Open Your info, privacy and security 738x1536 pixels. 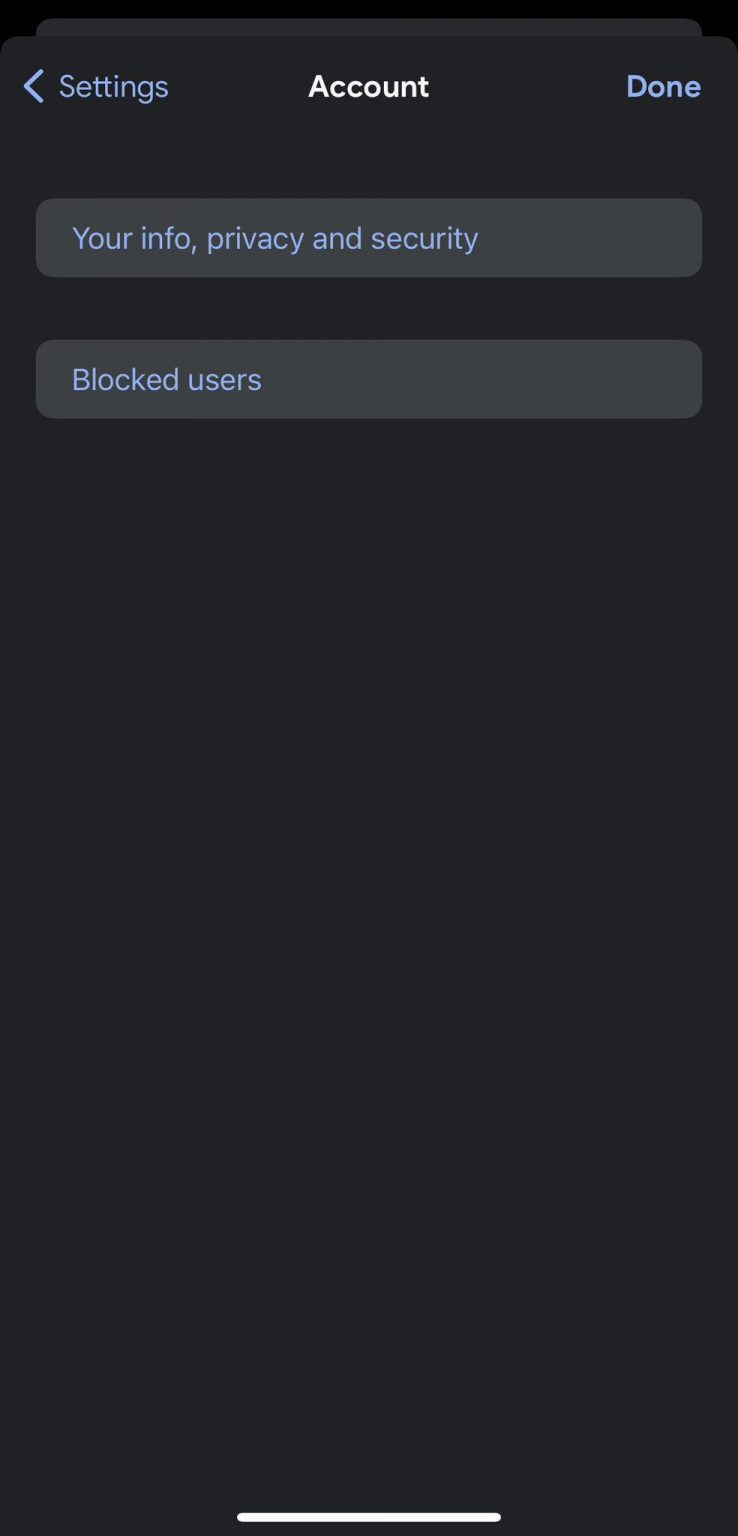[x=369, y=238]
